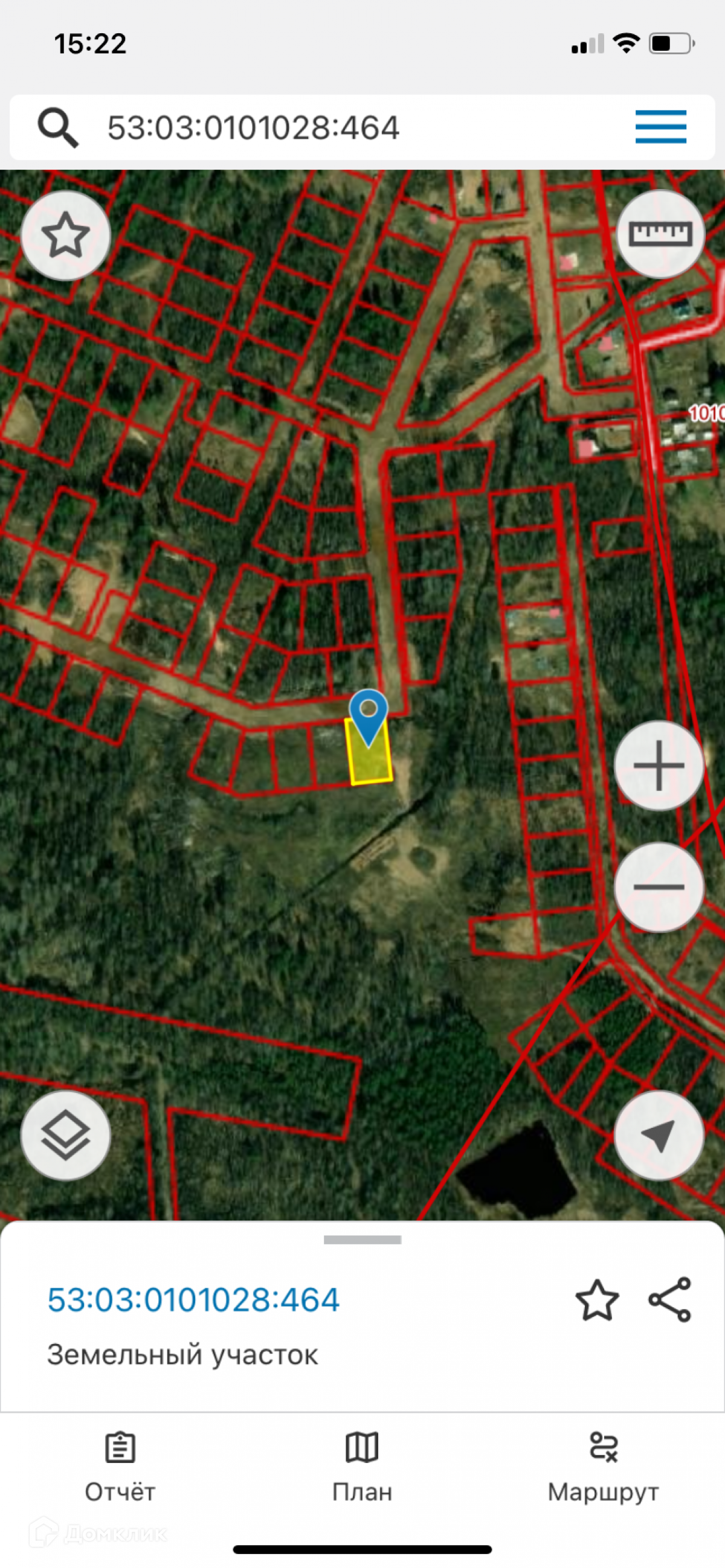Expand the bottom sheet handle

pos(362,1240)
